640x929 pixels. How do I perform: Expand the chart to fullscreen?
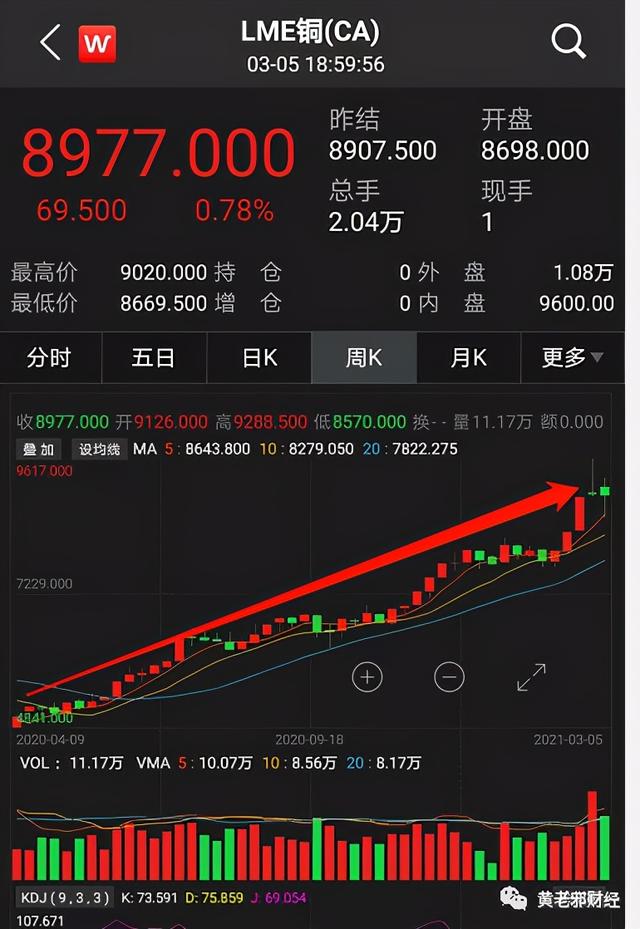tap(531, 678)
